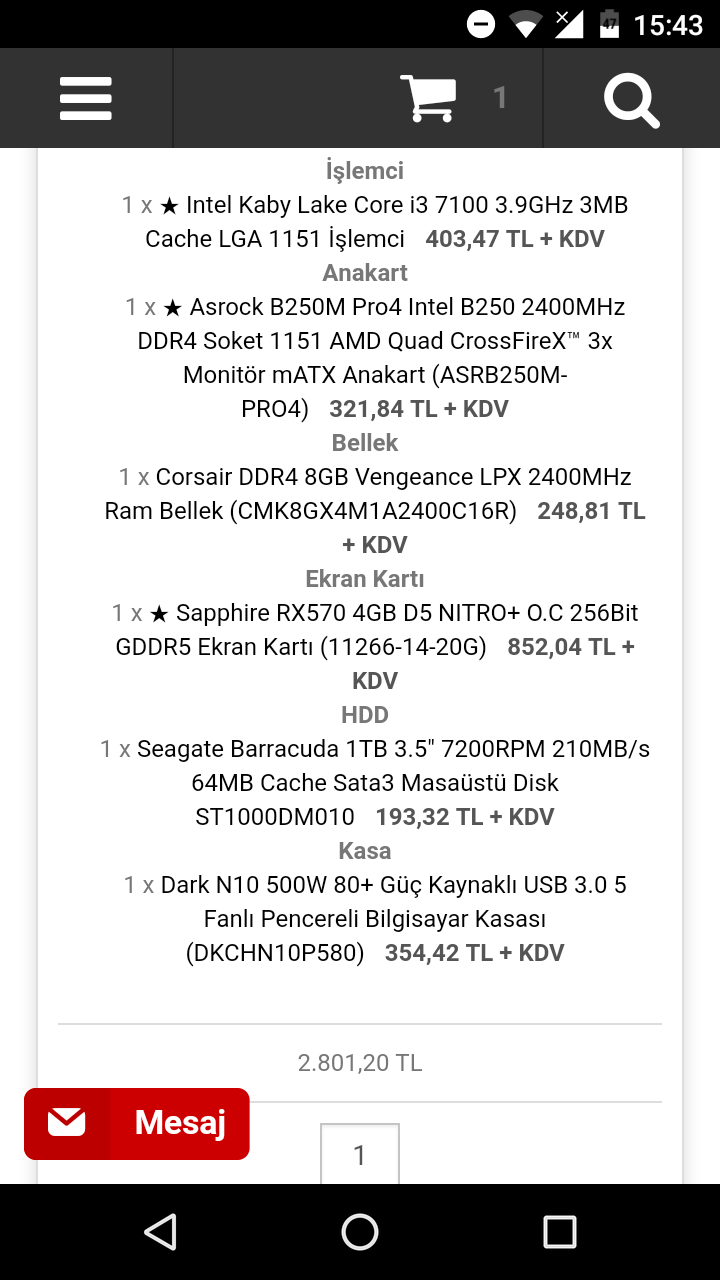Screen dimensions: 720x1280
Task: Go to the home screen
Action: (360, 1231)
